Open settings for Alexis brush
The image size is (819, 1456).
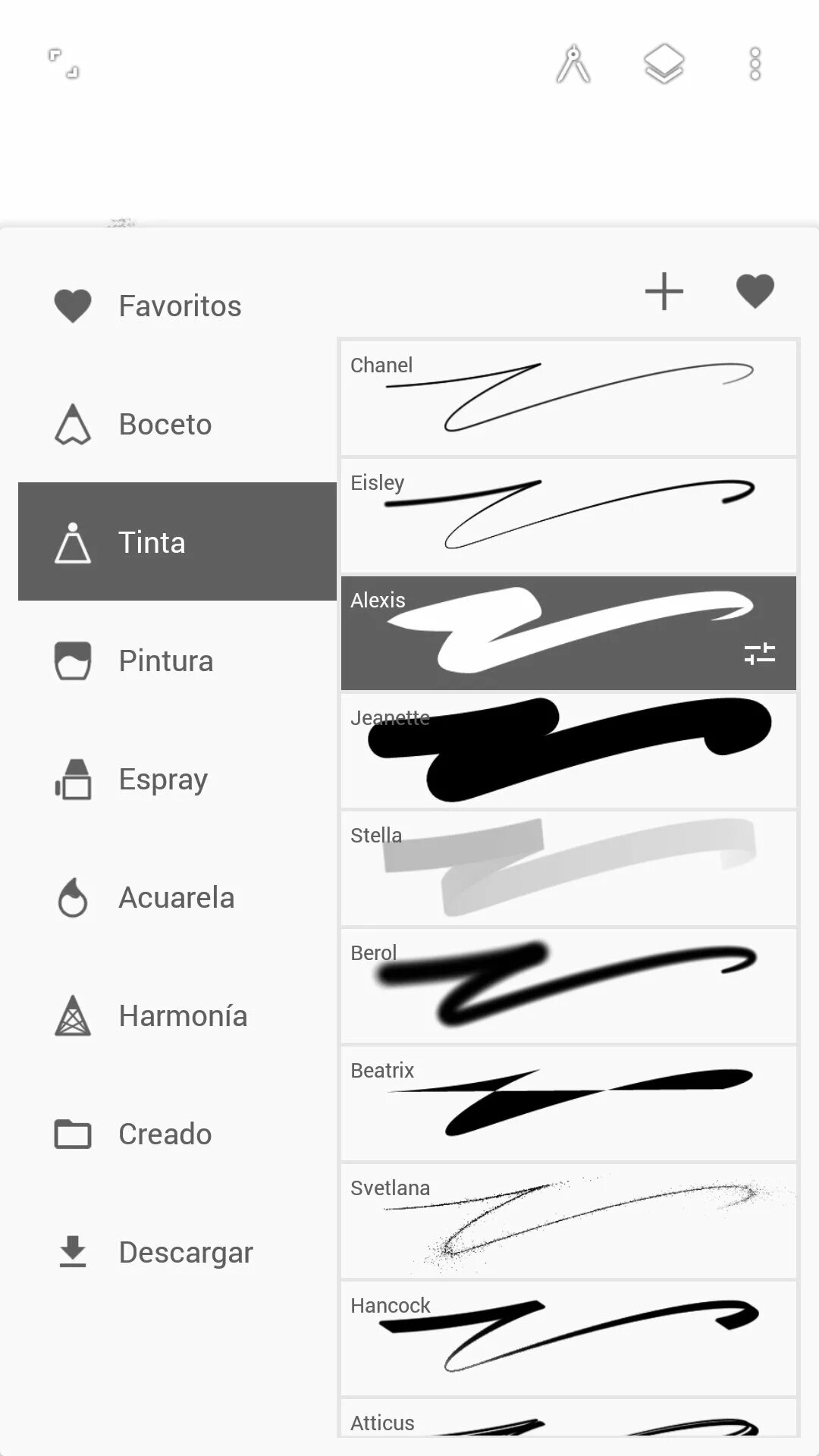pyautogui.click(x=759, y=654)
